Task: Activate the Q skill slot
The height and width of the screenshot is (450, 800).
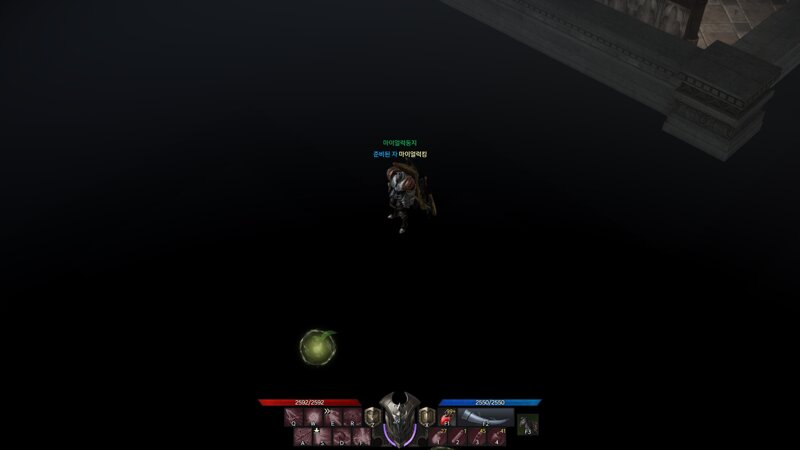Action: pos(293,417)
